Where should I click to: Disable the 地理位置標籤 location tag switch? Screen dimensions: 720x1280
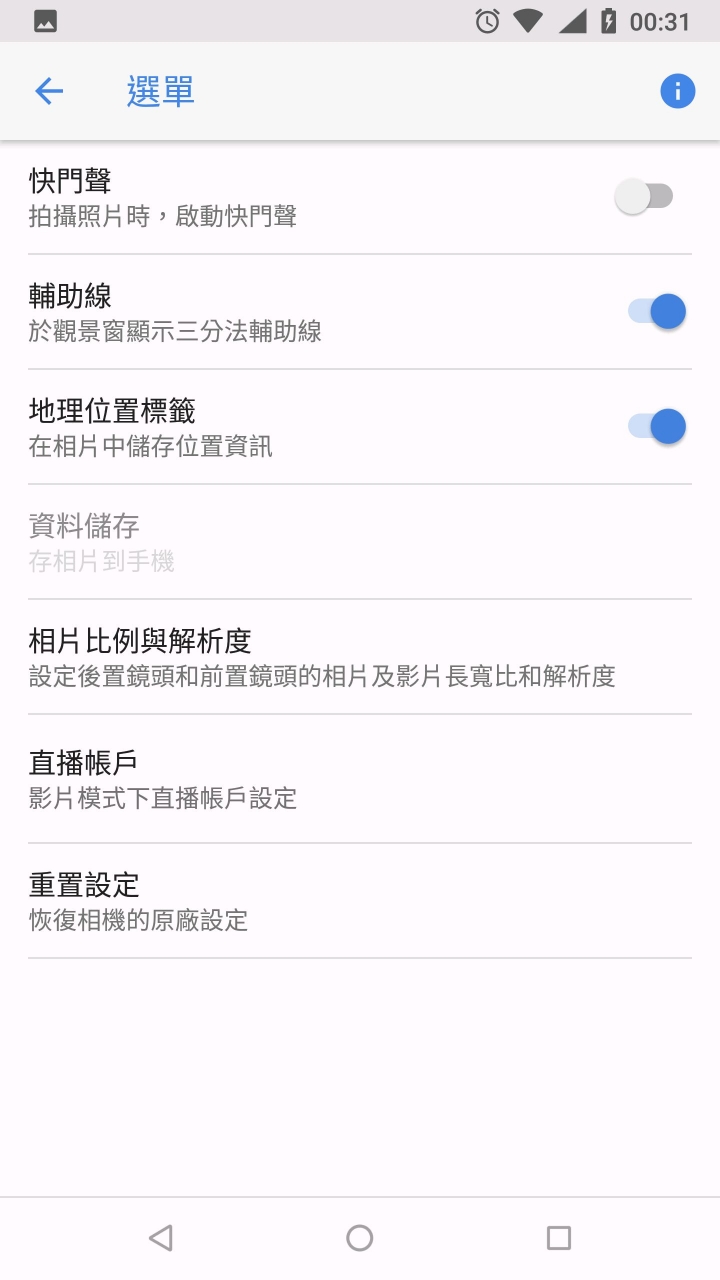pos(656,427)
